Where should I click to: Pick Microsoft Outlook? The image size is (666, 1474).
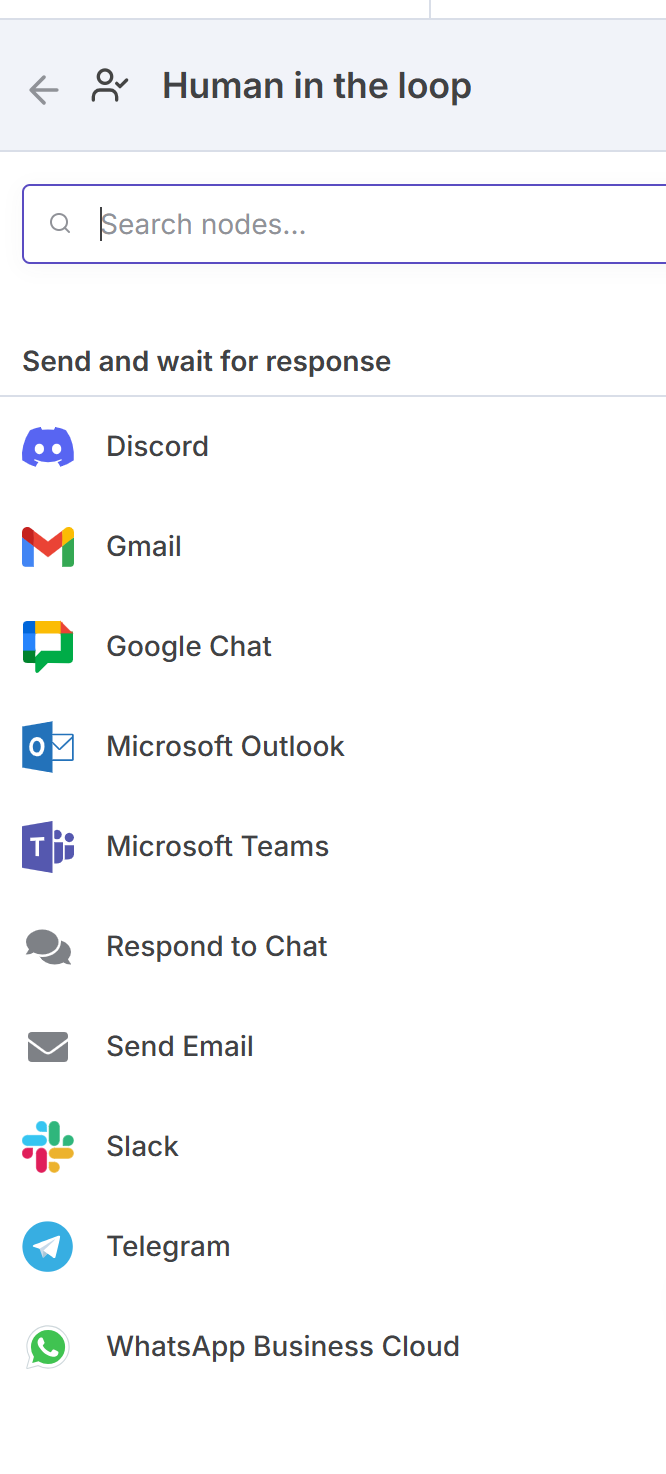[x=333, y=746]
